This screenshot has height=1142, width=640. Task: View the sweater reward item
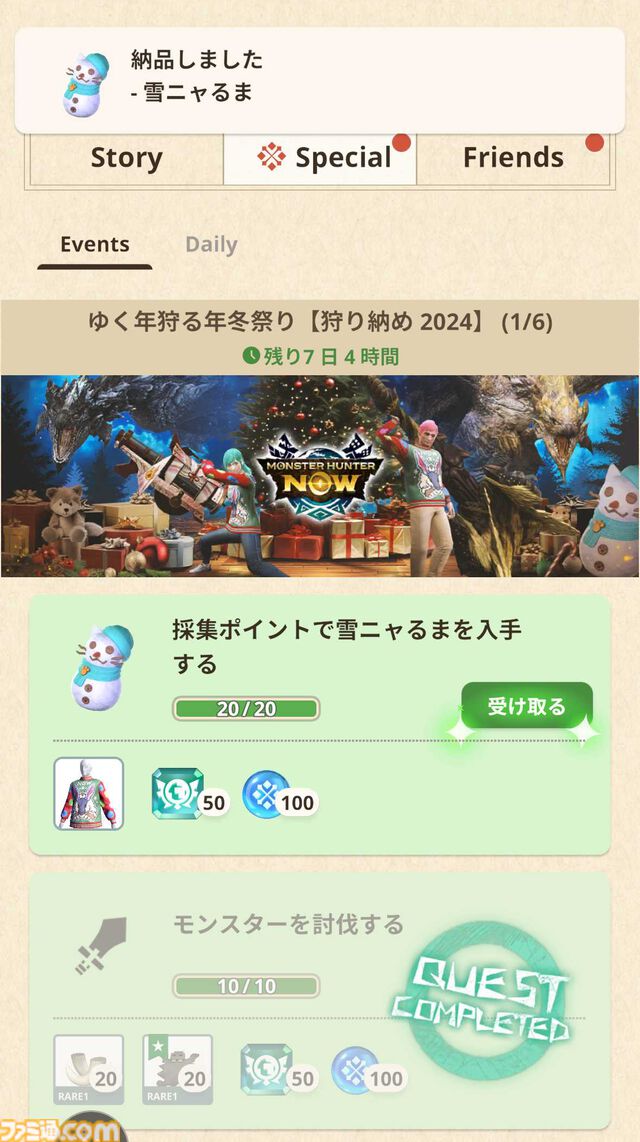[x=88, y=793]
